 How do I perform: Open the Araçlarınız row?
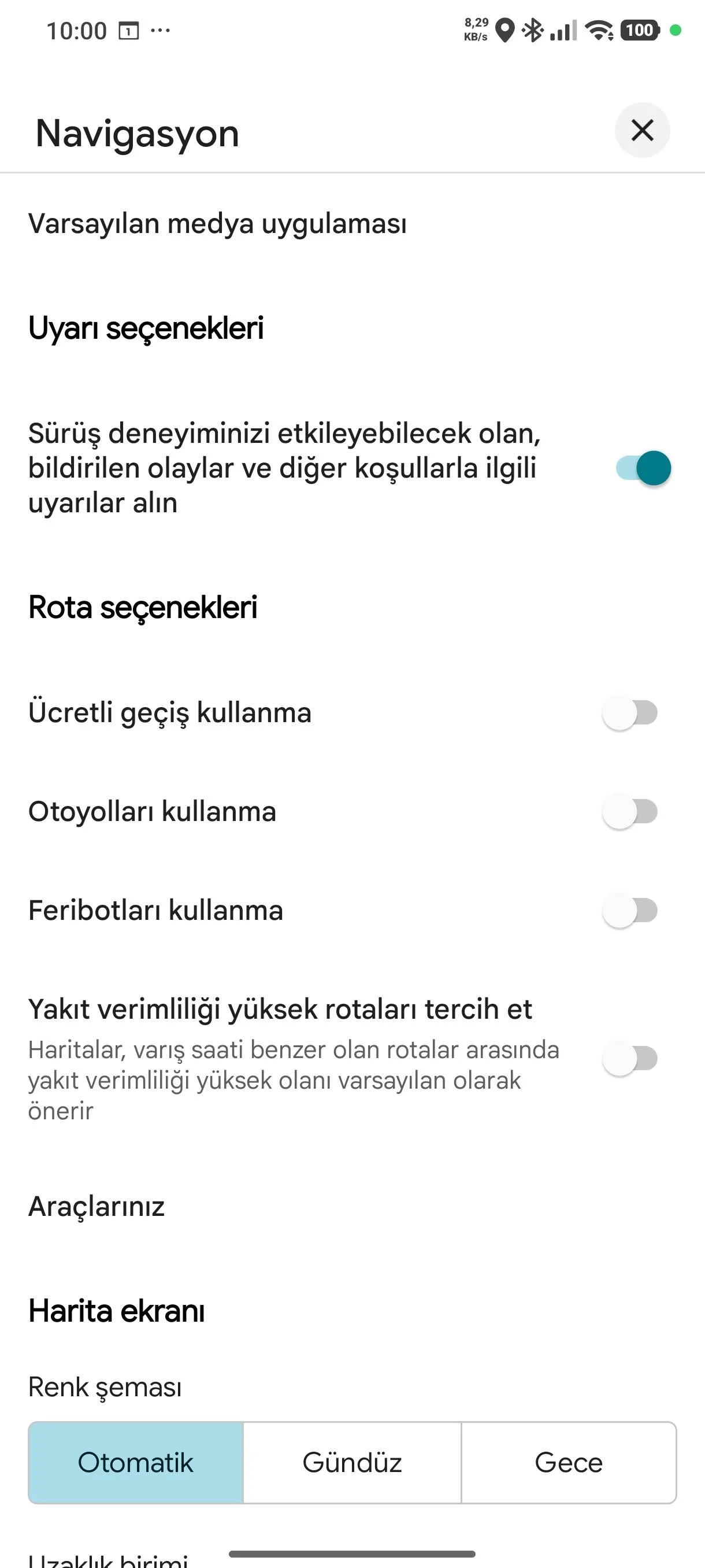coord(352,1206)
